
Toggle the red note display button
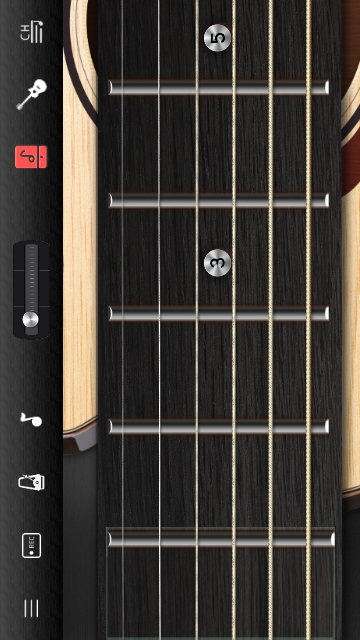click(x=31, y=157)
